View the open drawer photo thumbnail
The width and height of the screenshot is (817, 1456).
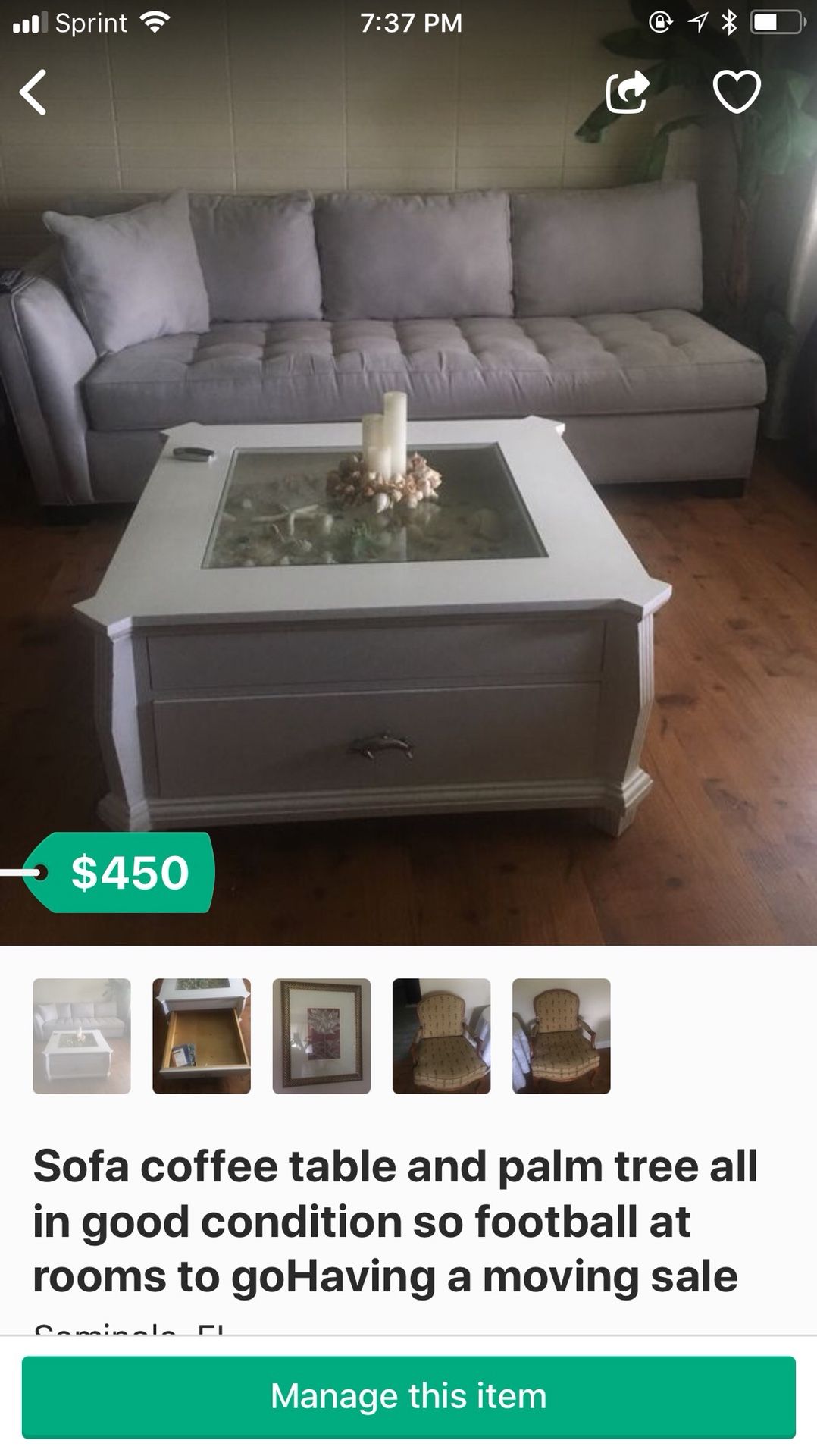point(202,1036)
